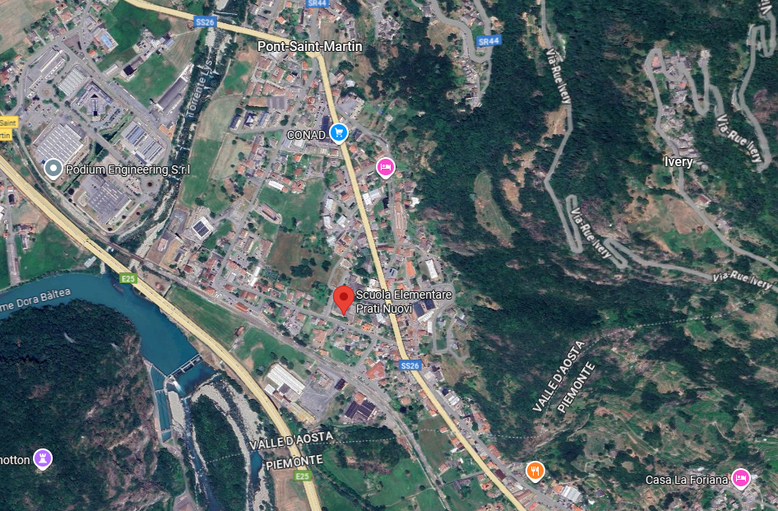This screenshot has height=511, width=778.
Task: Open the pink hotel marker near CONAD
Action: pyautogui.click(x=384, y=166)
